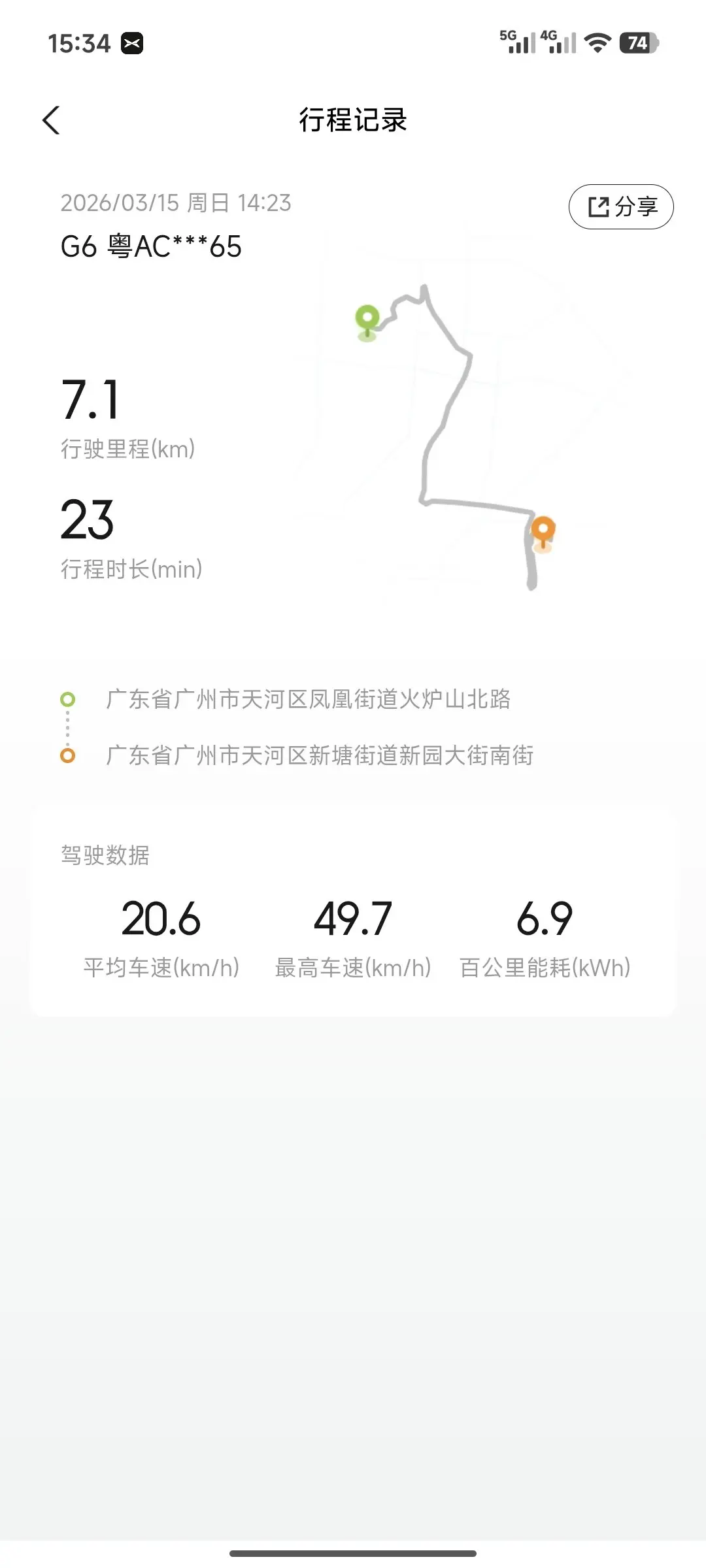706x1568 pixels.
Task: Share this trip with the 分享 button
Action: (621, 207)
